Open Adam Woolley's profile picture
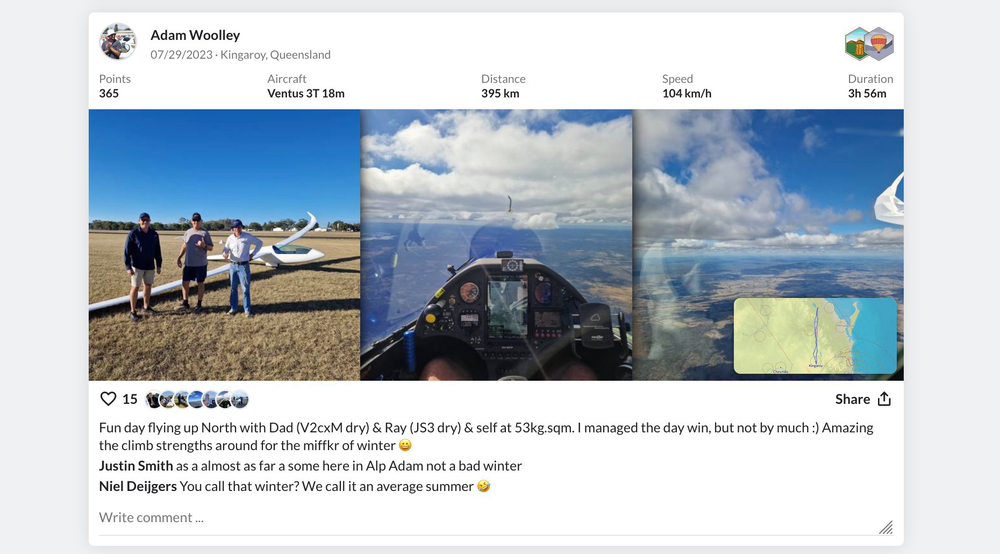This screenshot has width=1000, height=554. pyautogui.click(x=118, y=42)
